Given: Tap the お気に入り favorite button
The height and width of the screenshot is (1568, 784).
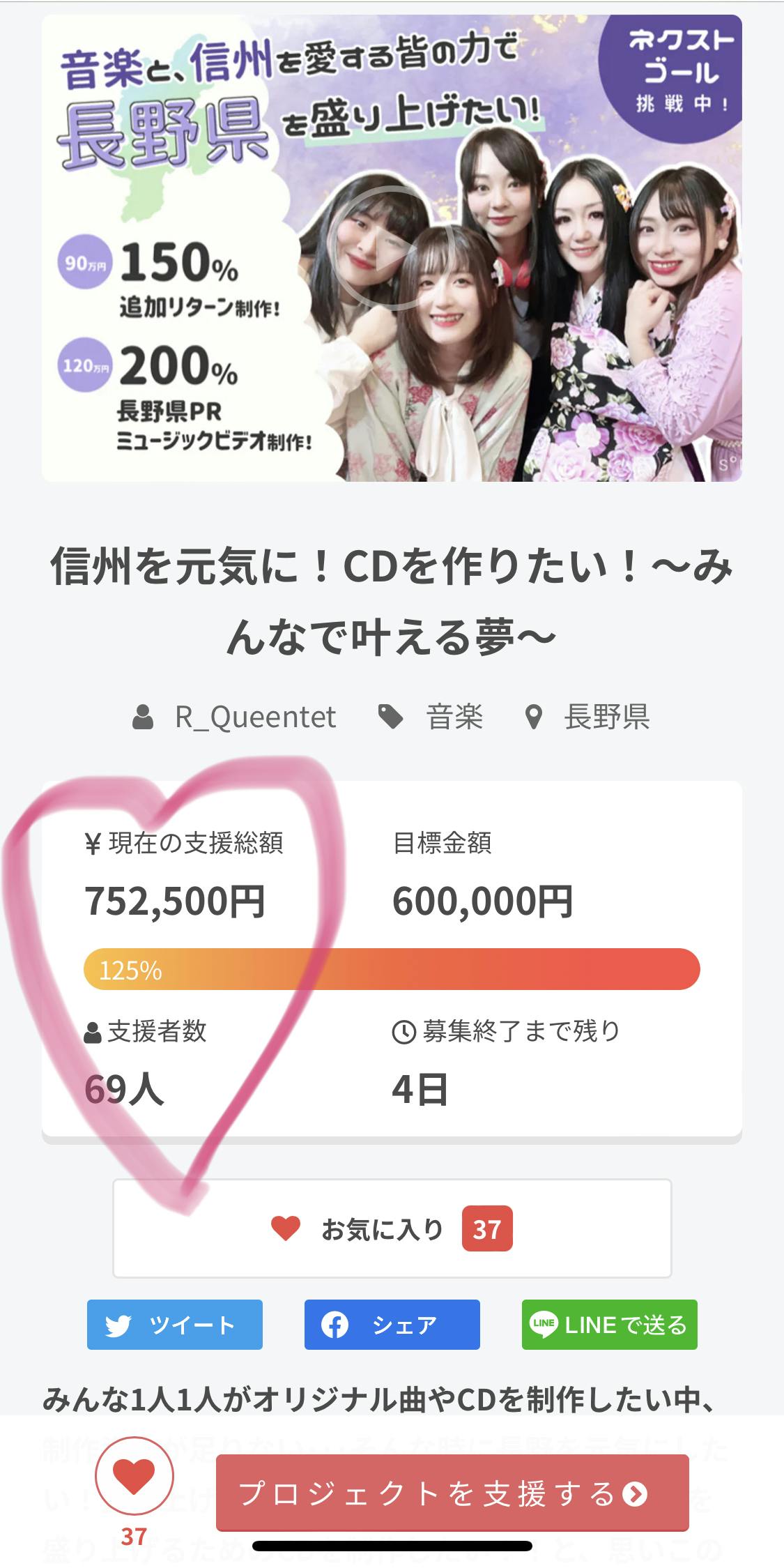Looking at the screenshot, I should (x=392, y=1228).
